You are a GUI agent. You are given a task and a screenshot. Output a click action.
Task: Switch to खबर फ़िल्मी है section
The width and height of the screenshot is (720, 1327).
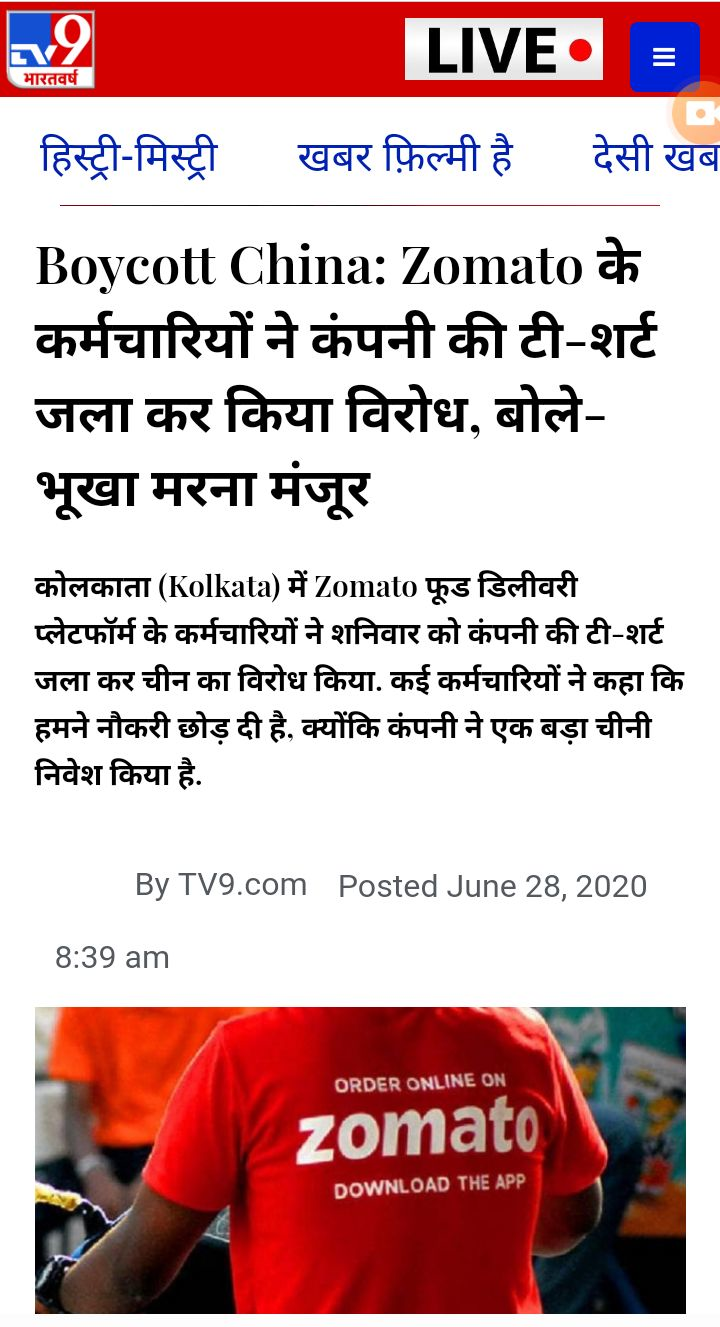point(405,157)
